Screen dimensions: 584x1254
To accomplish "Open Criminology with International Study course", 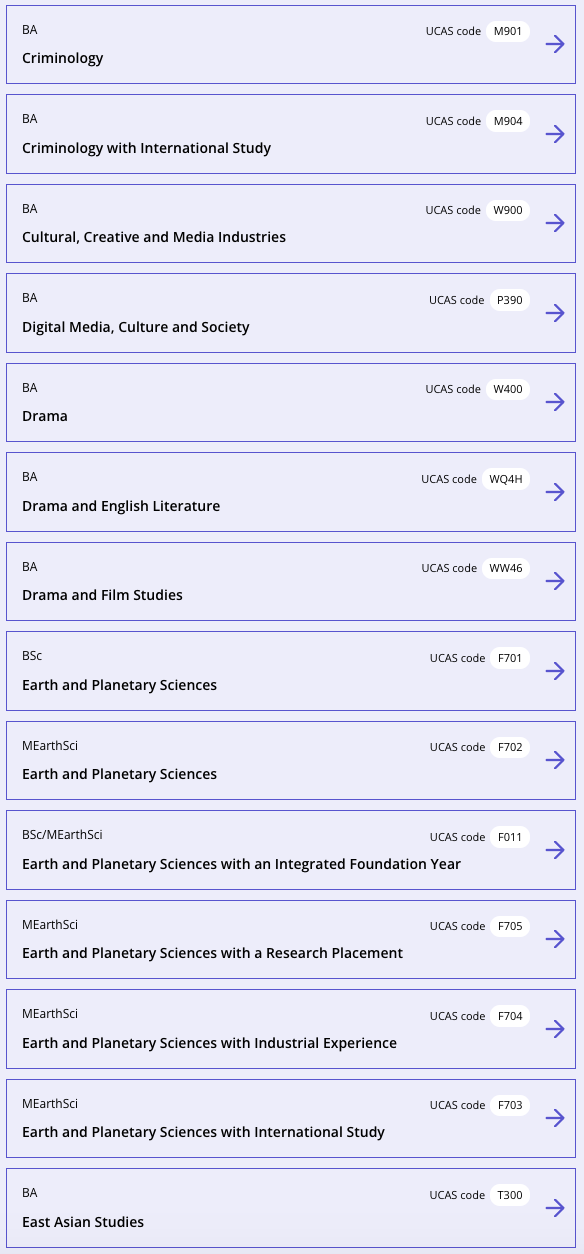I will (x=291, y=134).
